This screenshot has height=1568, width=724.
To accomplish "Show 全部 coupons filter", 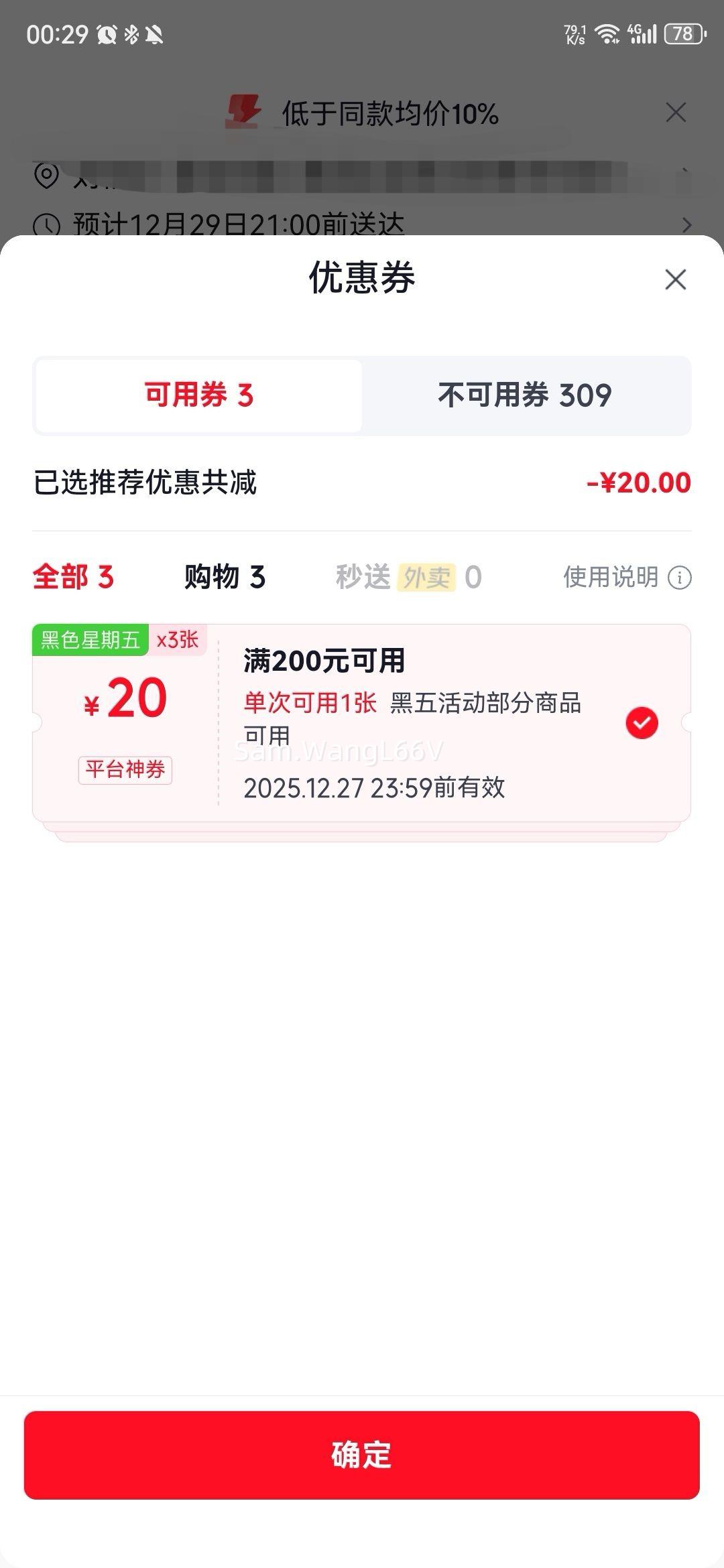I will coord(74,577).
